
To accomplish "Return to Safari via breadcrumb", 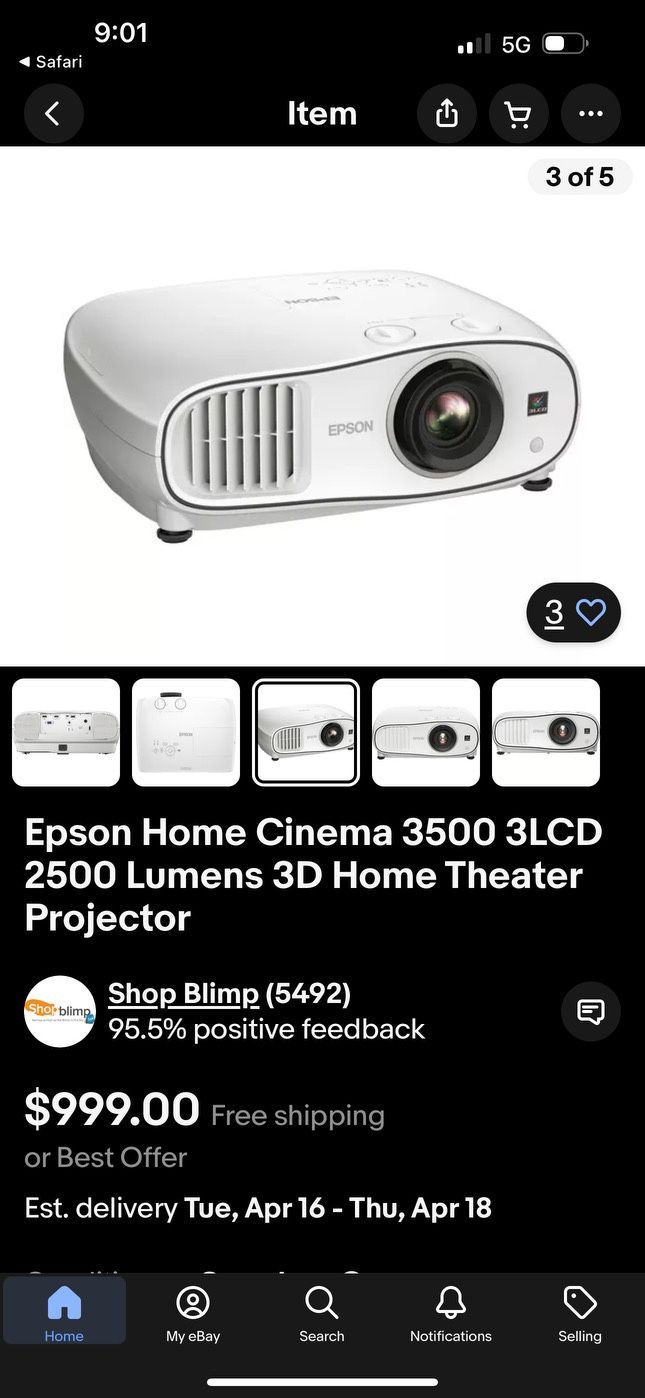I will [x=50, y=62].
